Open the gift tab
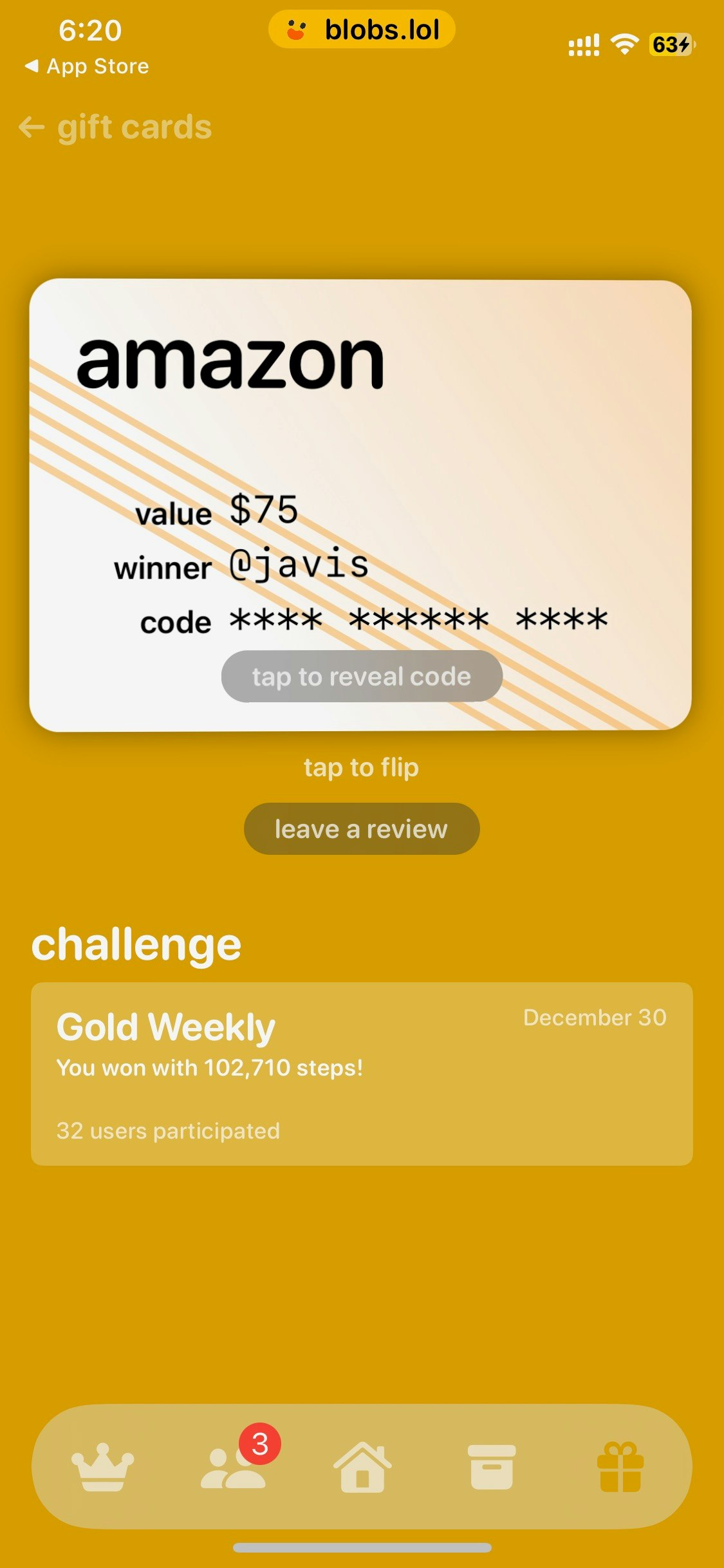The image size is (724, 1568). [x=620, y=1467]
